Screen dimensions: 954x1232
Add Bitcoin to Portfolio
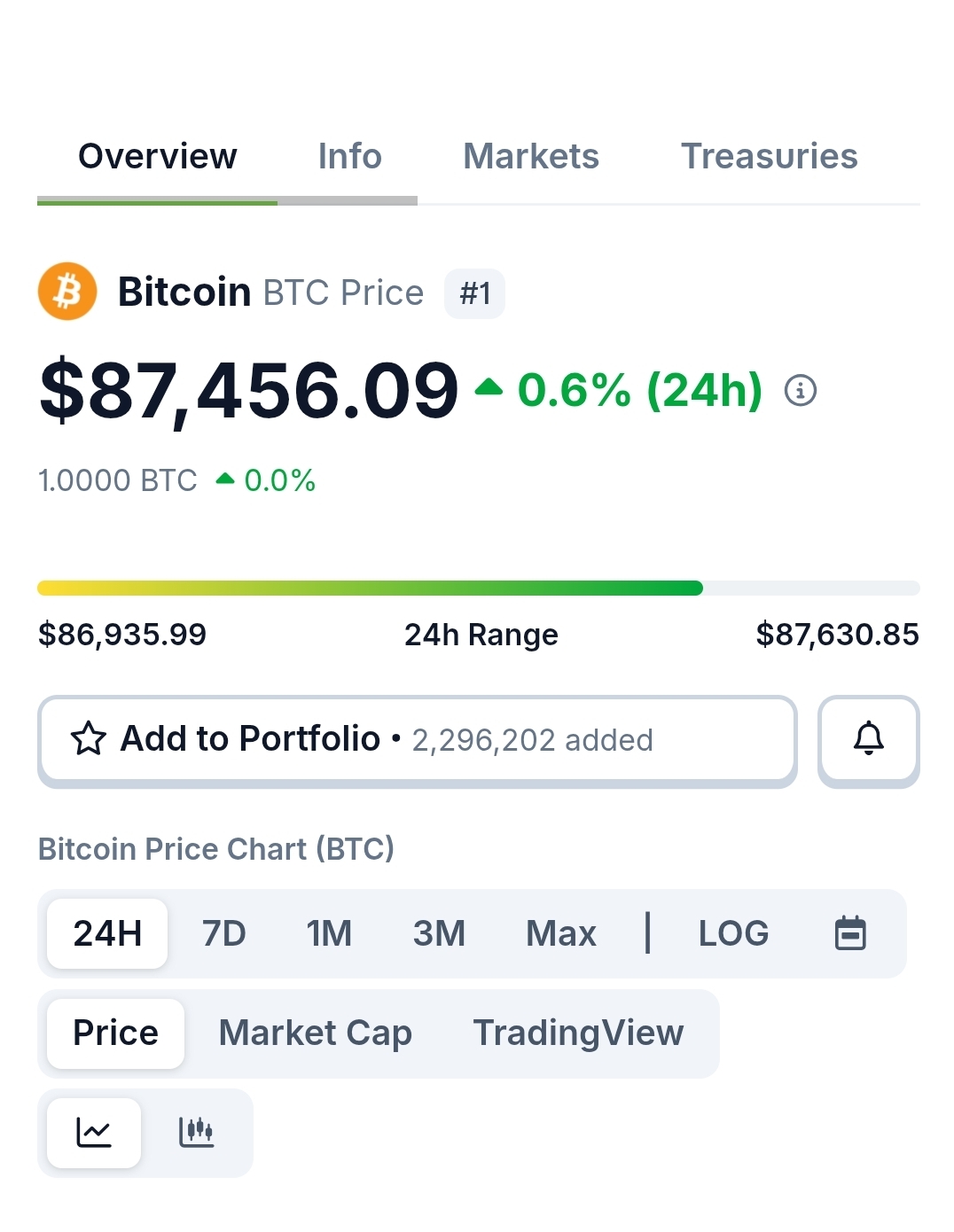417,740
